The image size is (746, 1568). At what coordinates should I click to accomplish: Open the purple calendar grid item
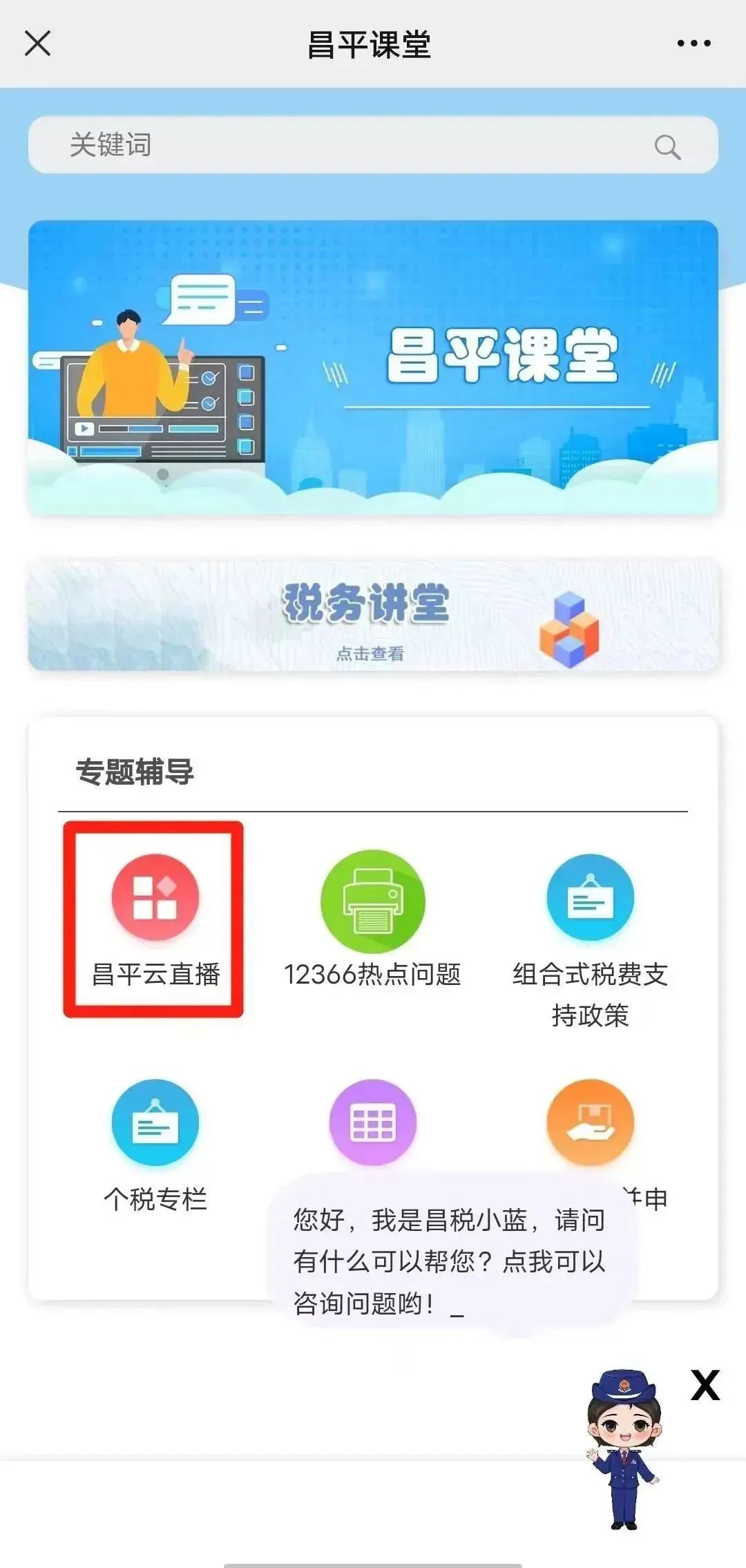click(372, 1122)
